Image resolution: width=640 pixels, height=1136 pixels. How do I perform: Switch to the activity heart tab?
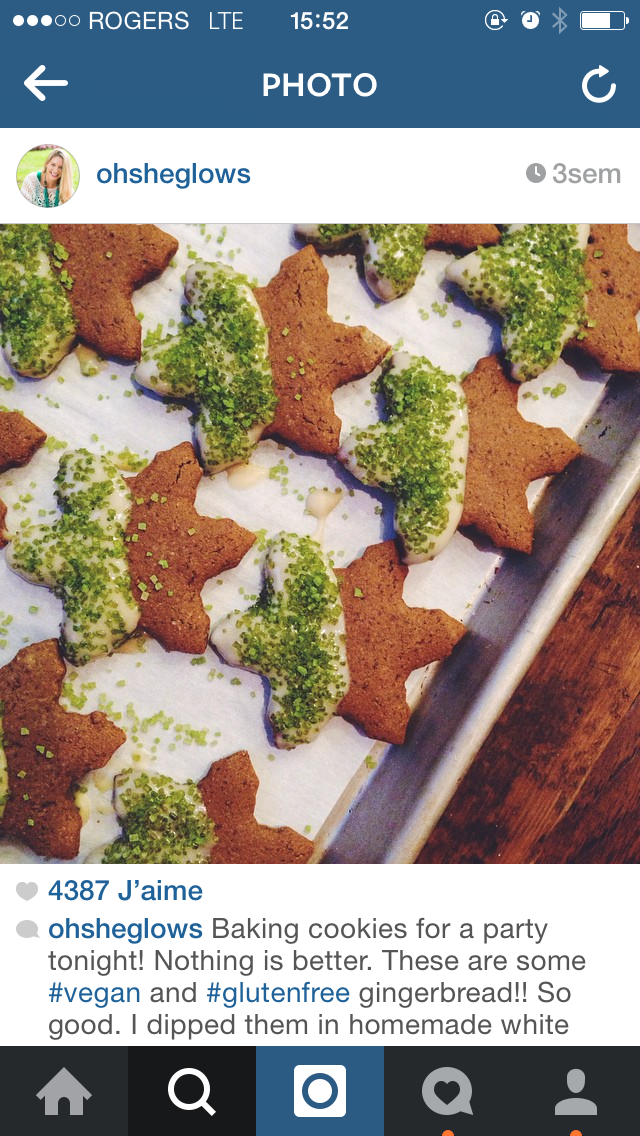[447, 1091]
